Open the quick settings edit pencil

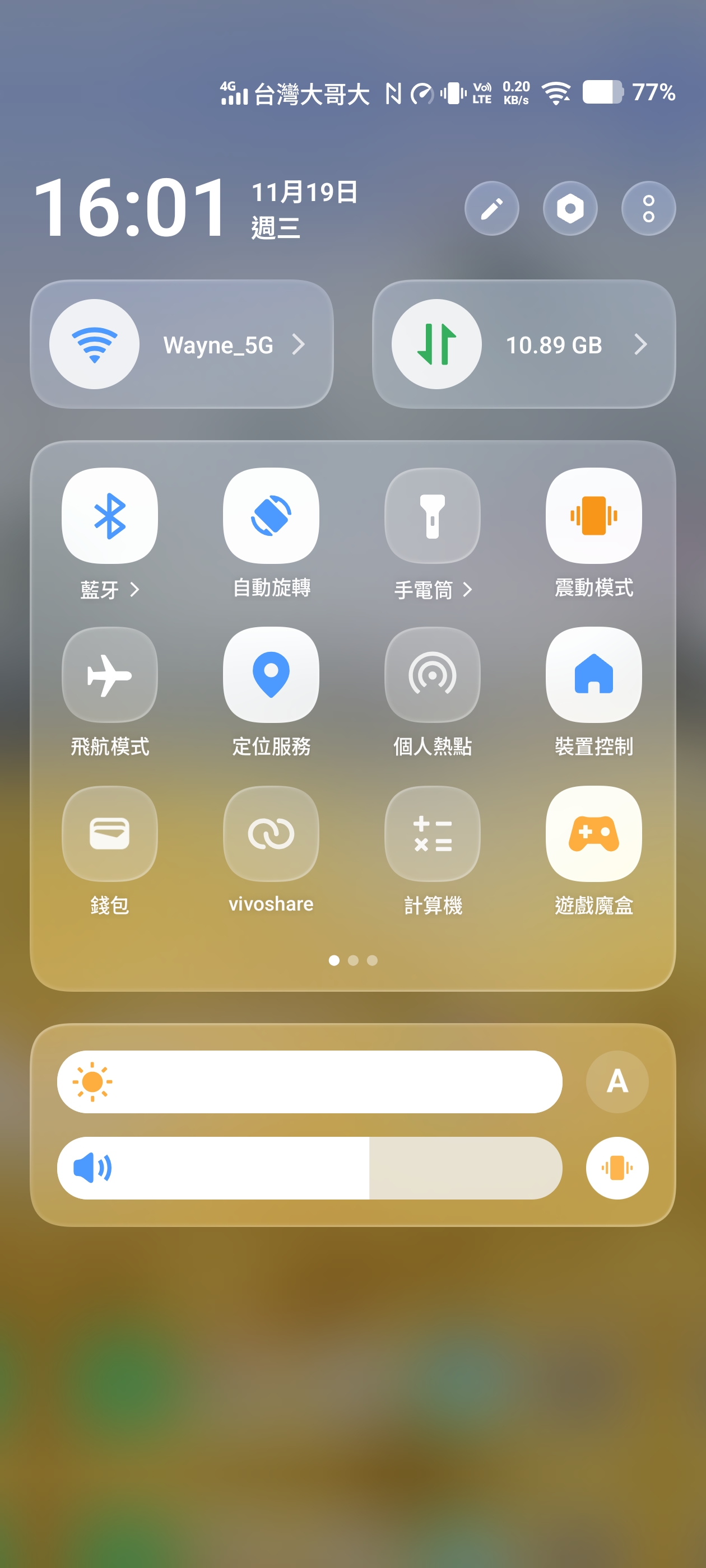pyautogui.click(x=491, y=208)
